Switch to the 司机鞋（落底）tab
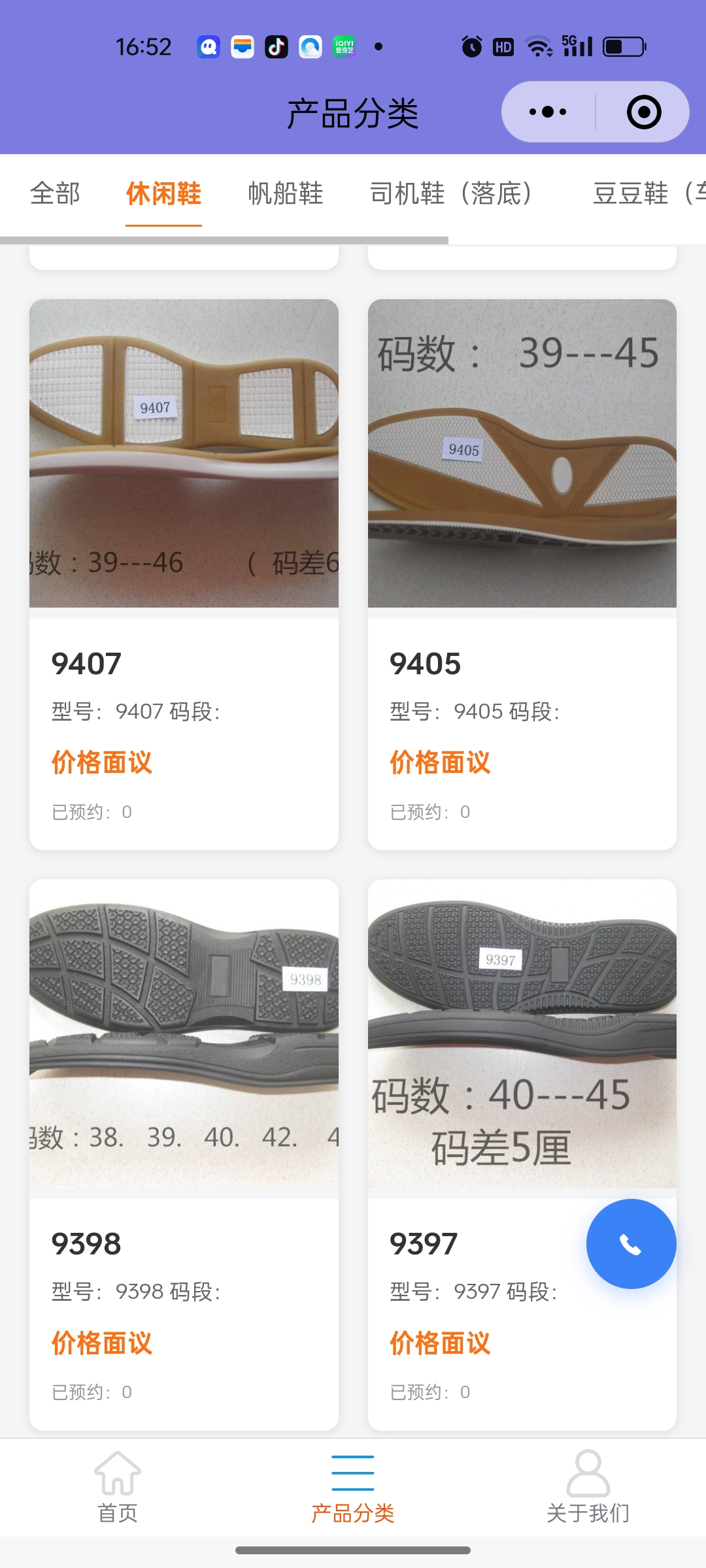The image size is (706, 1568). pyautogui.click(x=451, y=193)
